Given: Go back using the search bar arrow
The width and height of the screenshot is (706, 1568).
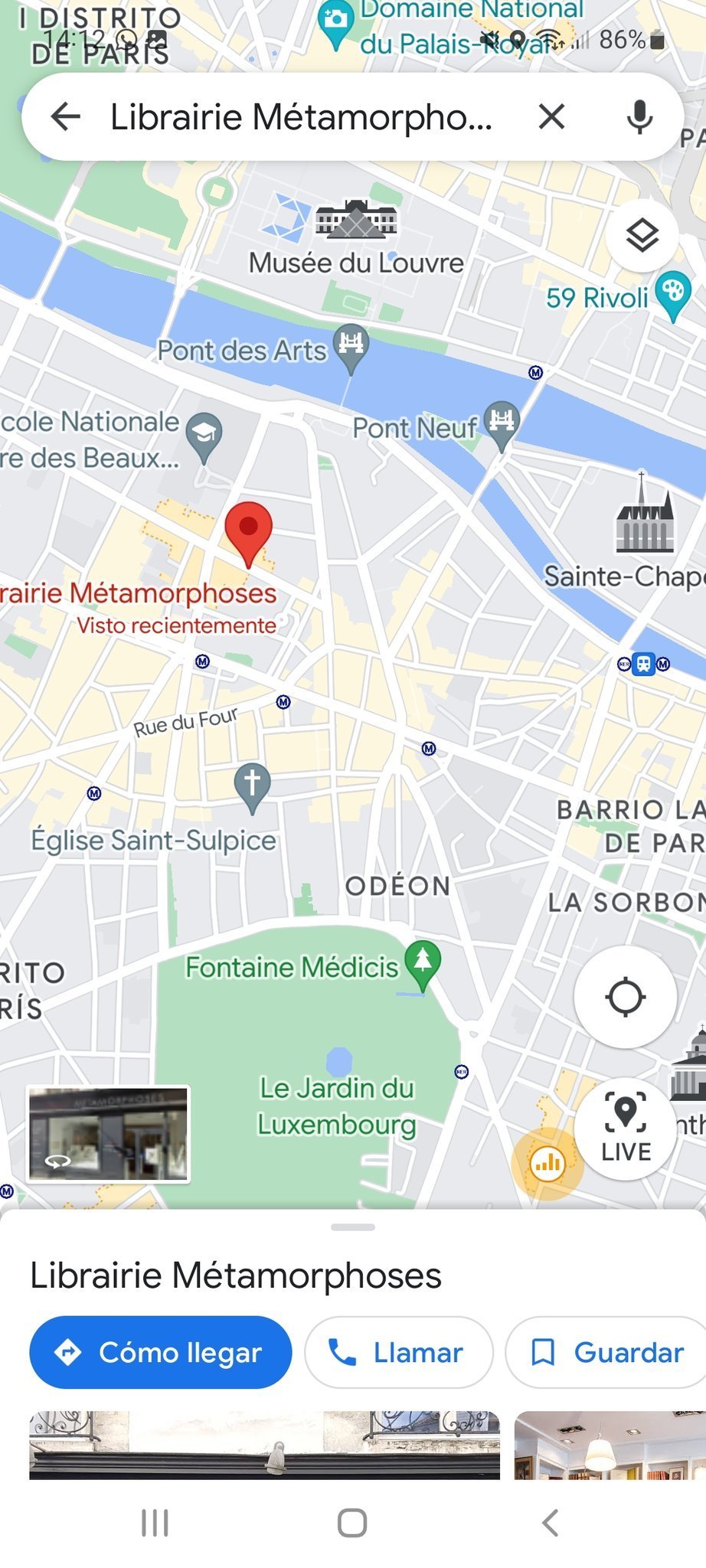Looking at the screenshot, I should [x=66, y=117].
